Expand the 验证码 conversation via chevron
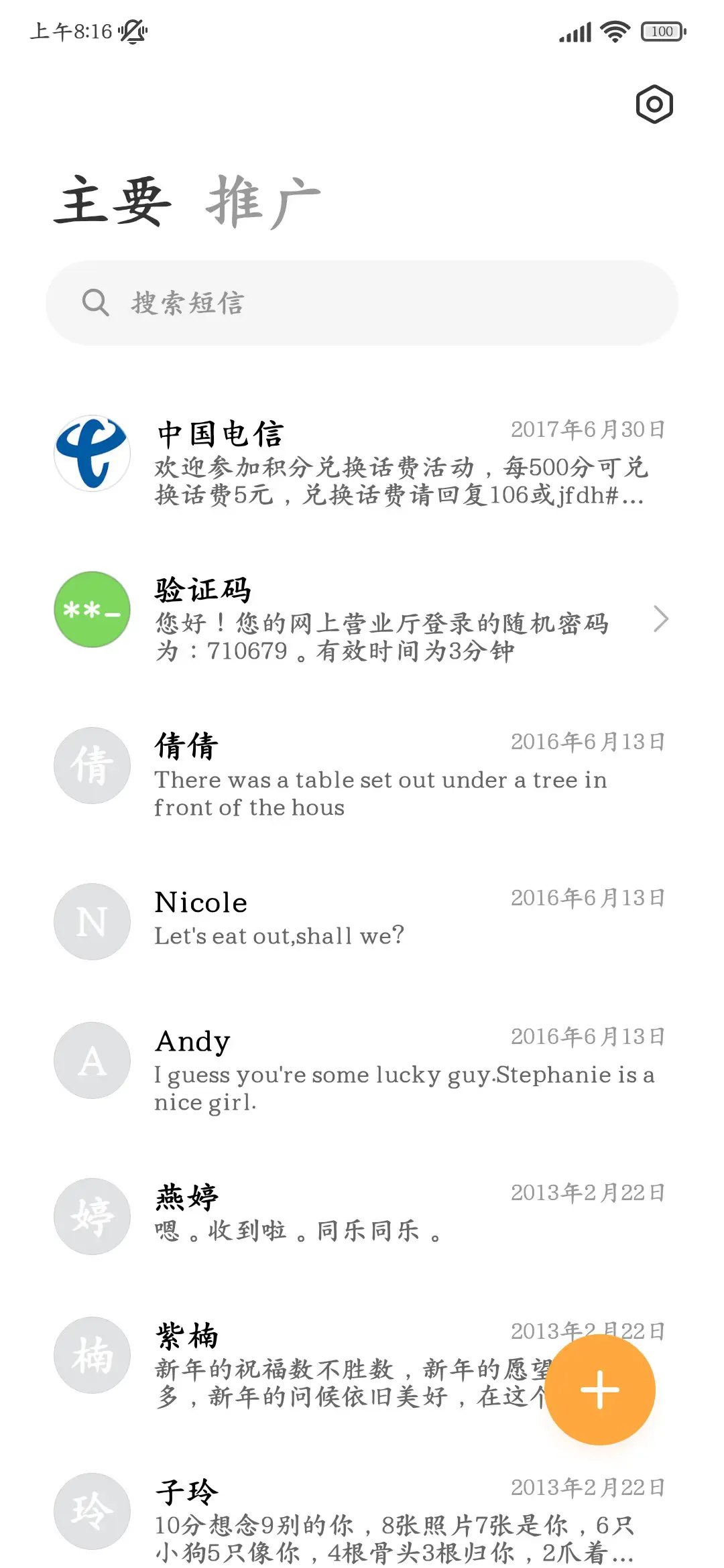The image size is (724, 1568). click(661, 620)
